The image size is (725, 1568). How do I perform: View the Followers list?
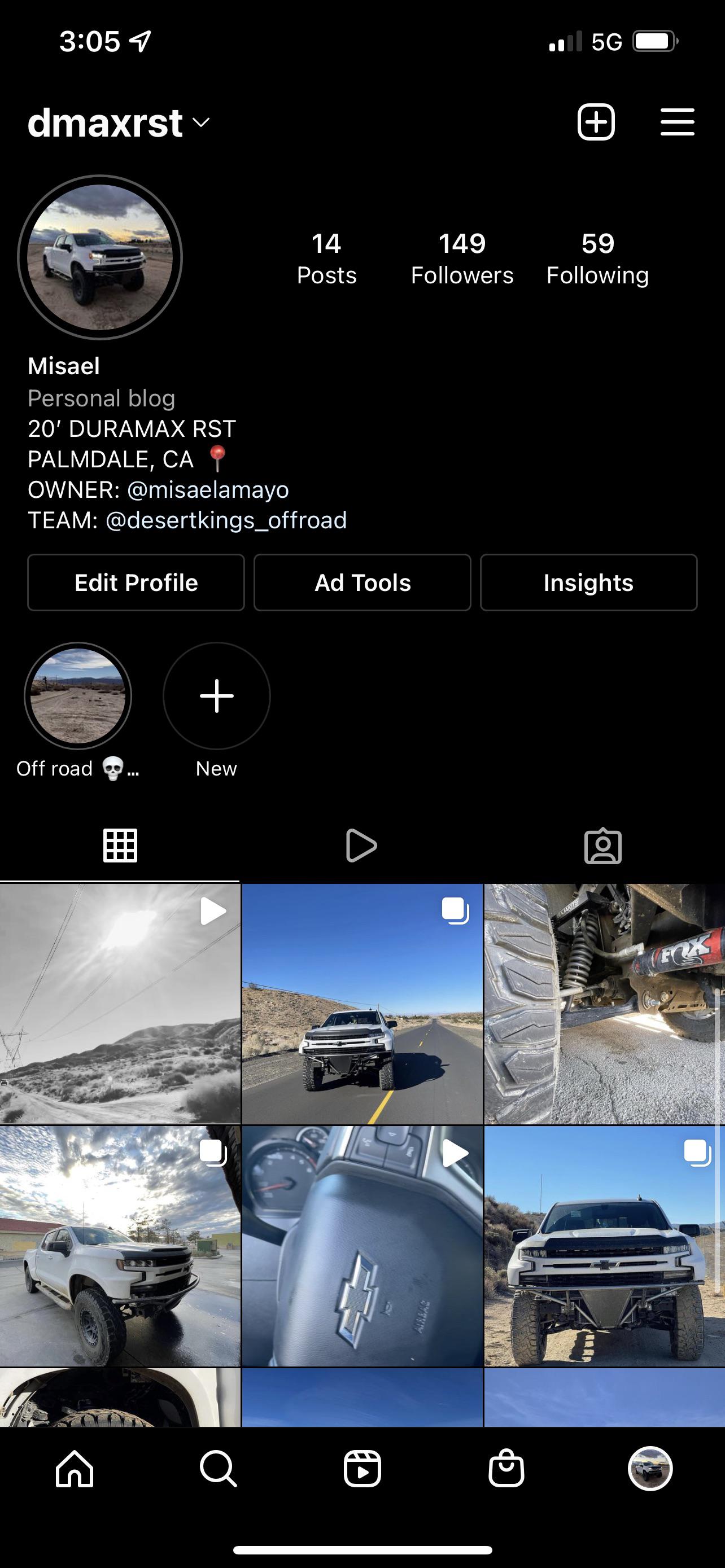pyautogui.click(x=462, y=258)
